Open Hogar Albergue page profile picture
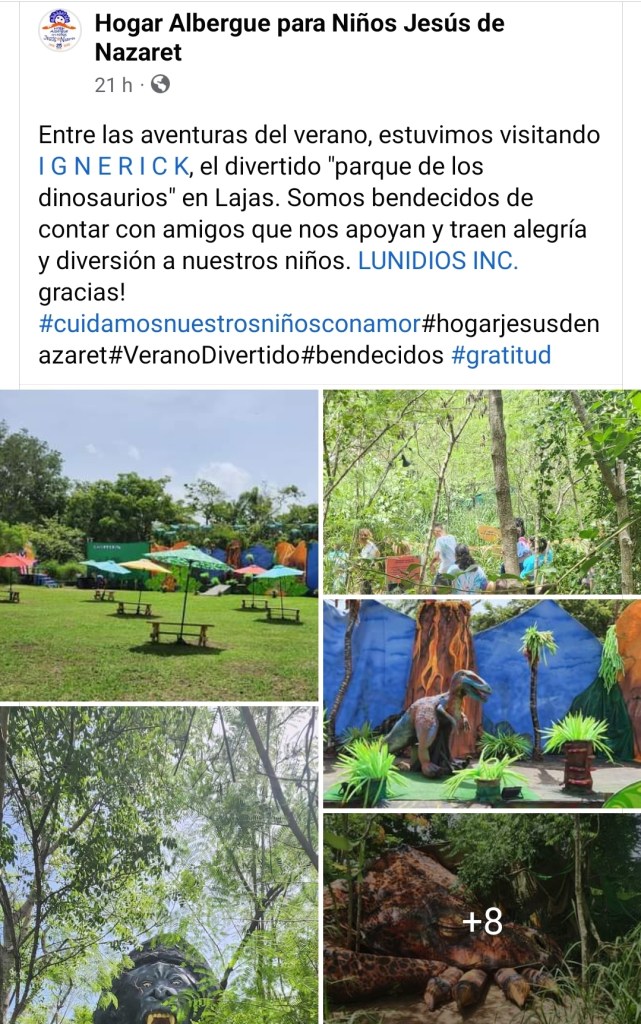641x1024 pixels. [x=59, y=31]
